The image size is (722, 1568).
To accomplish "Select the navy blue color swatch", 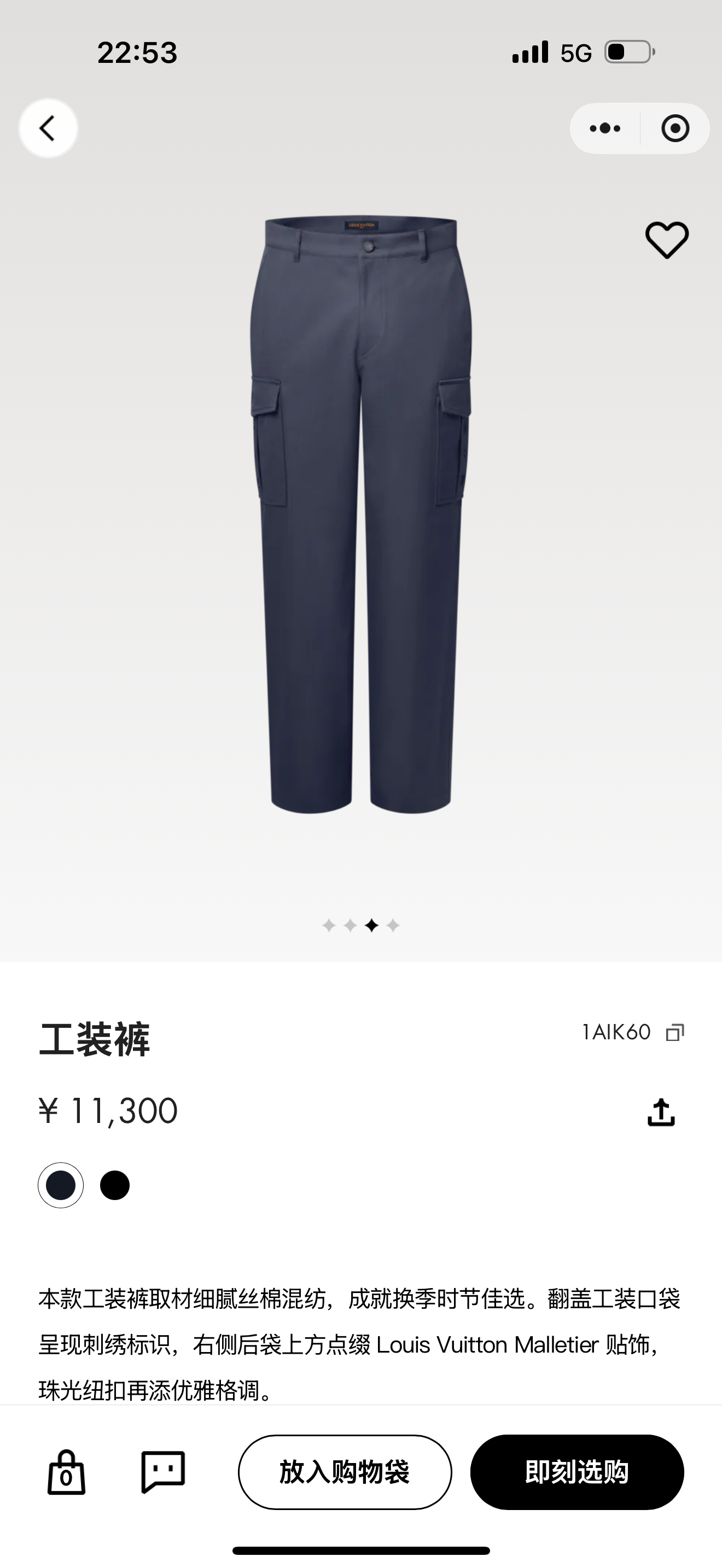I will (x=61, y=1185).
